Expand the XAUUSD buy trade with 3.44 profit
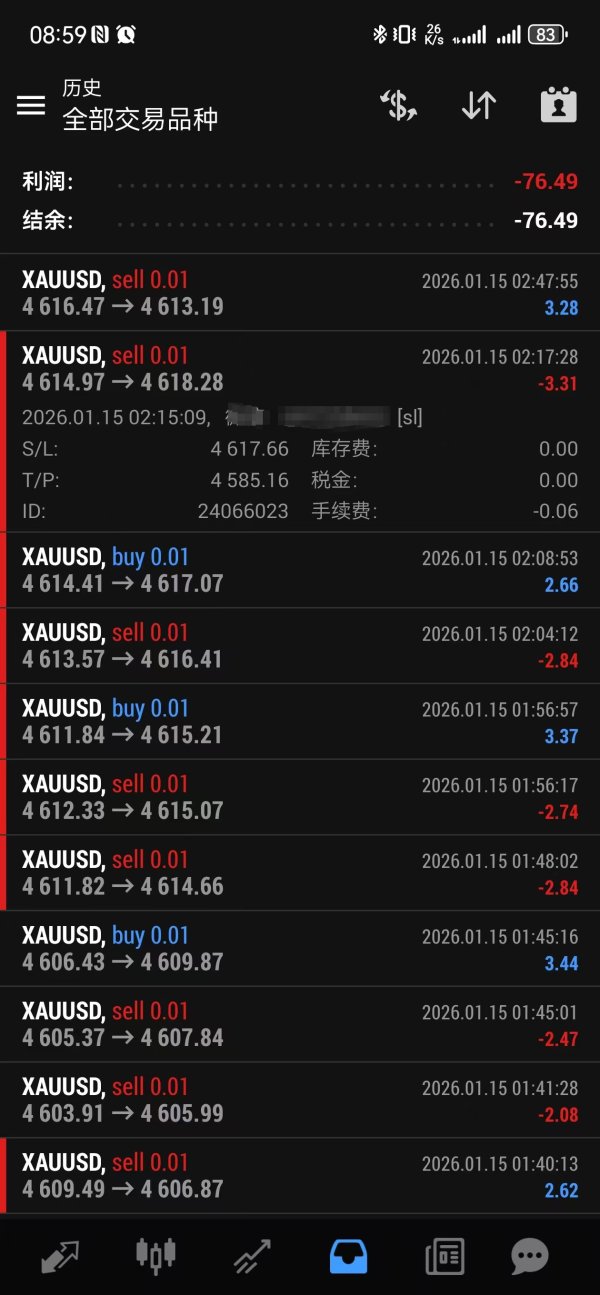This screenshot has width=600, height=1295. (x=300, y=949)
